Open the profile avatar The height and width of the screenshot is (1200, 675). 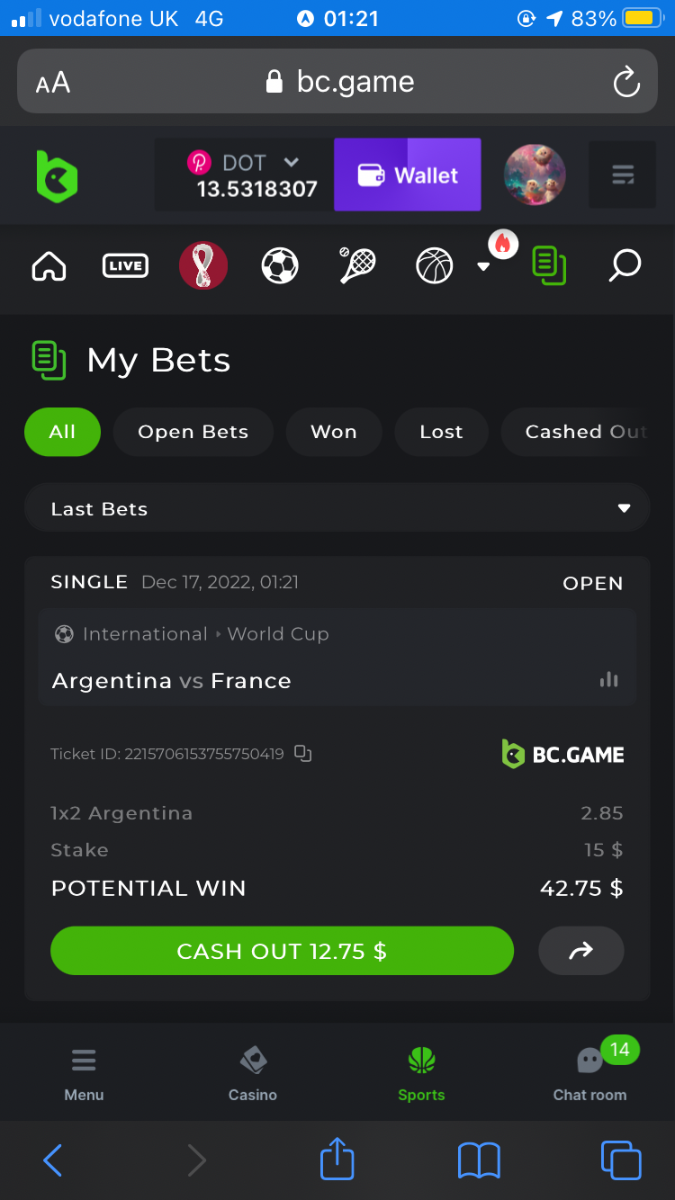(534, 175)
